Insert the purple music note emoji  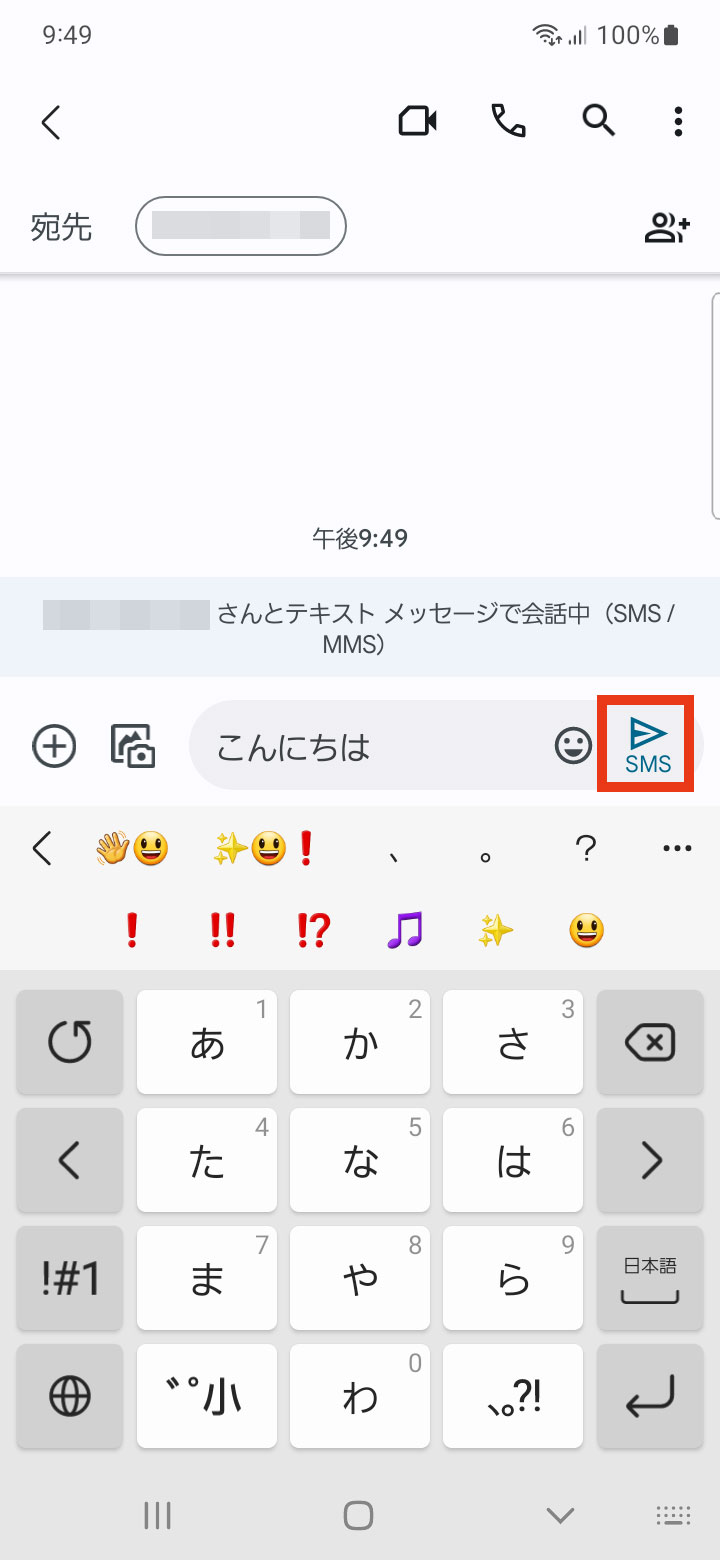coord(404,931)
